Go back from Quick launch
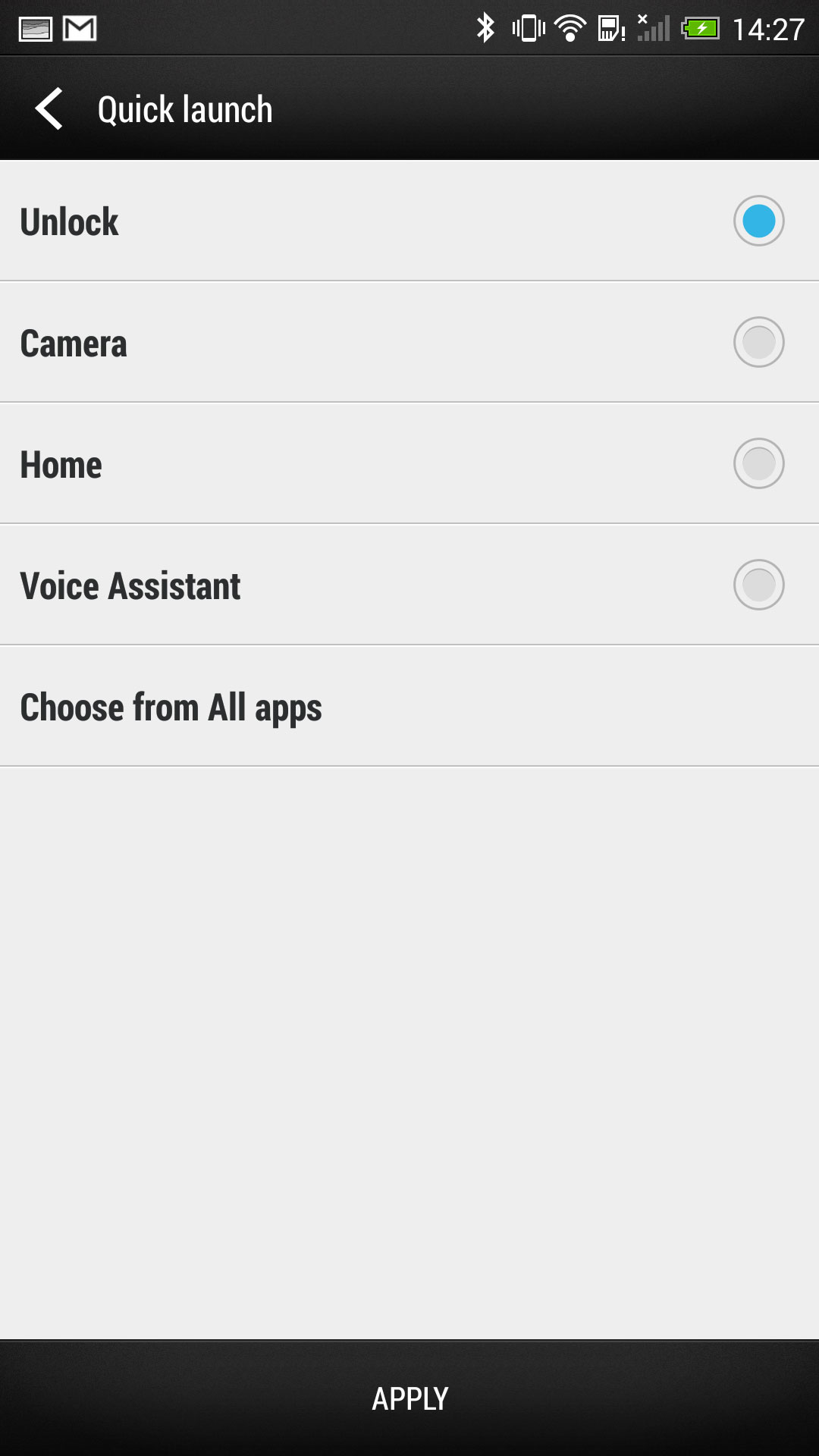819x1456 pixels. pyautogui.click(x=49, y=109)
